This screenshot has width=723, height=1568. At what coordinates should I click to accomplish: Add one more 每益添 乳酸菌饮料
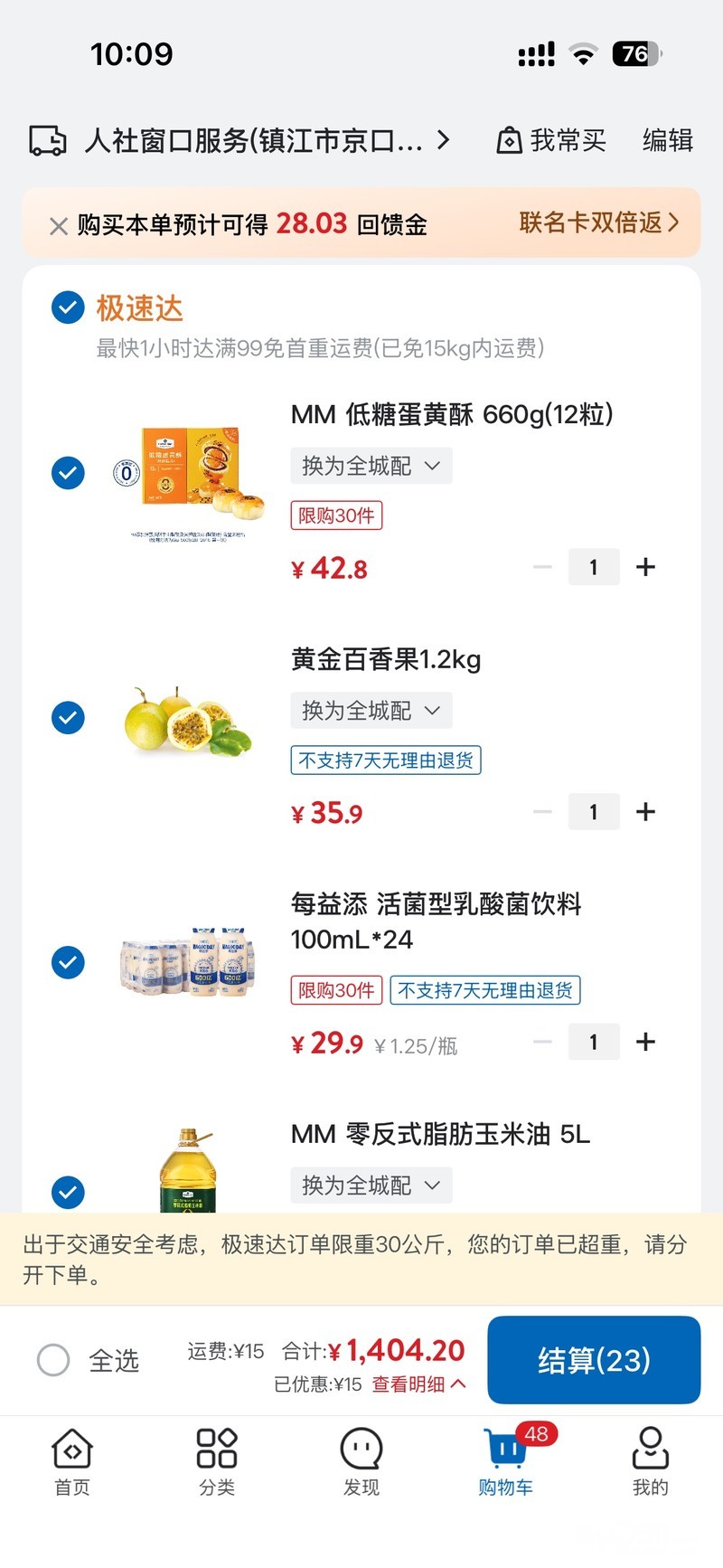[x=645, y=1042]
